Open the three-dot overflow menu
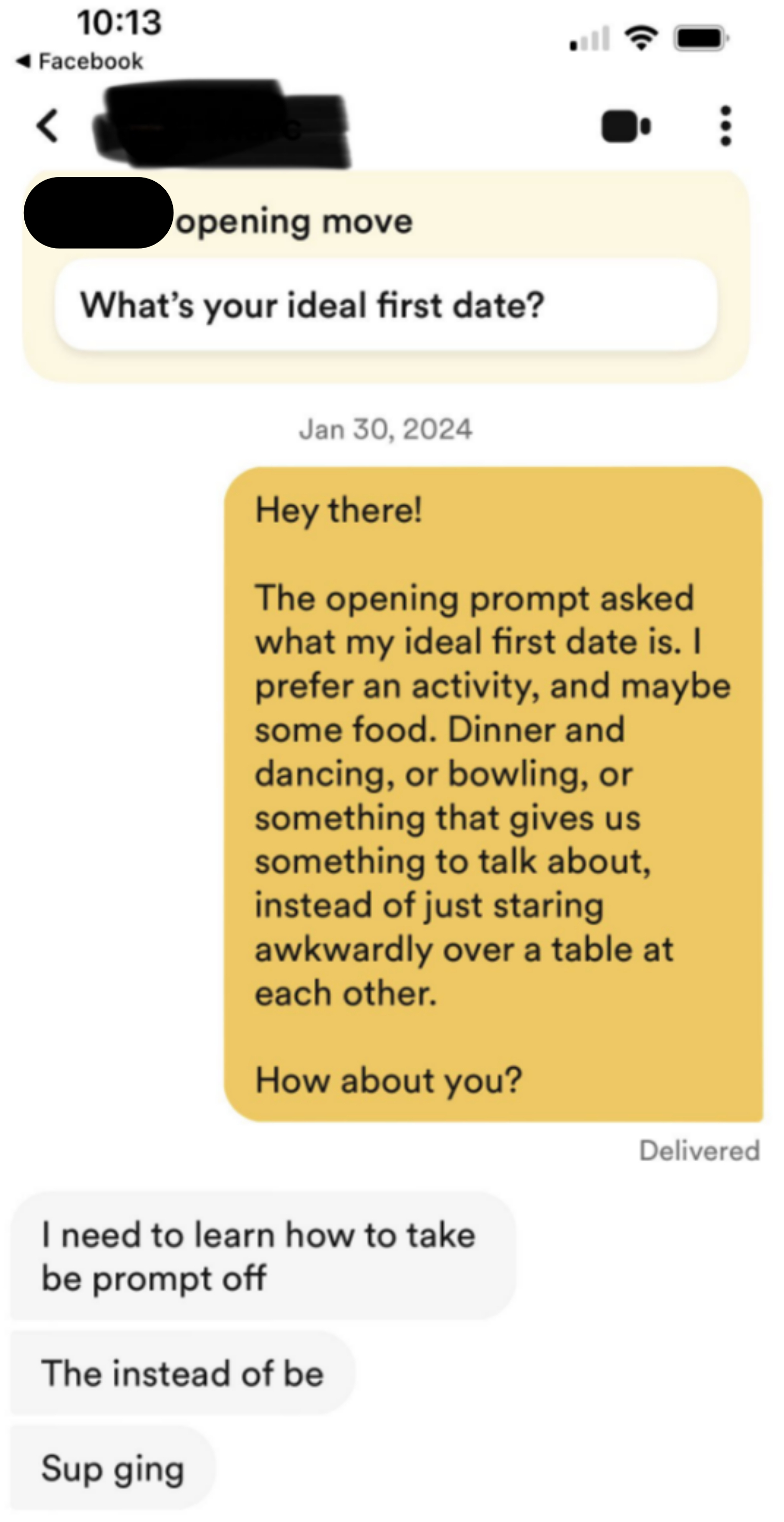The width and height of the screenshot is (784, 1522). tap(726, 126)
